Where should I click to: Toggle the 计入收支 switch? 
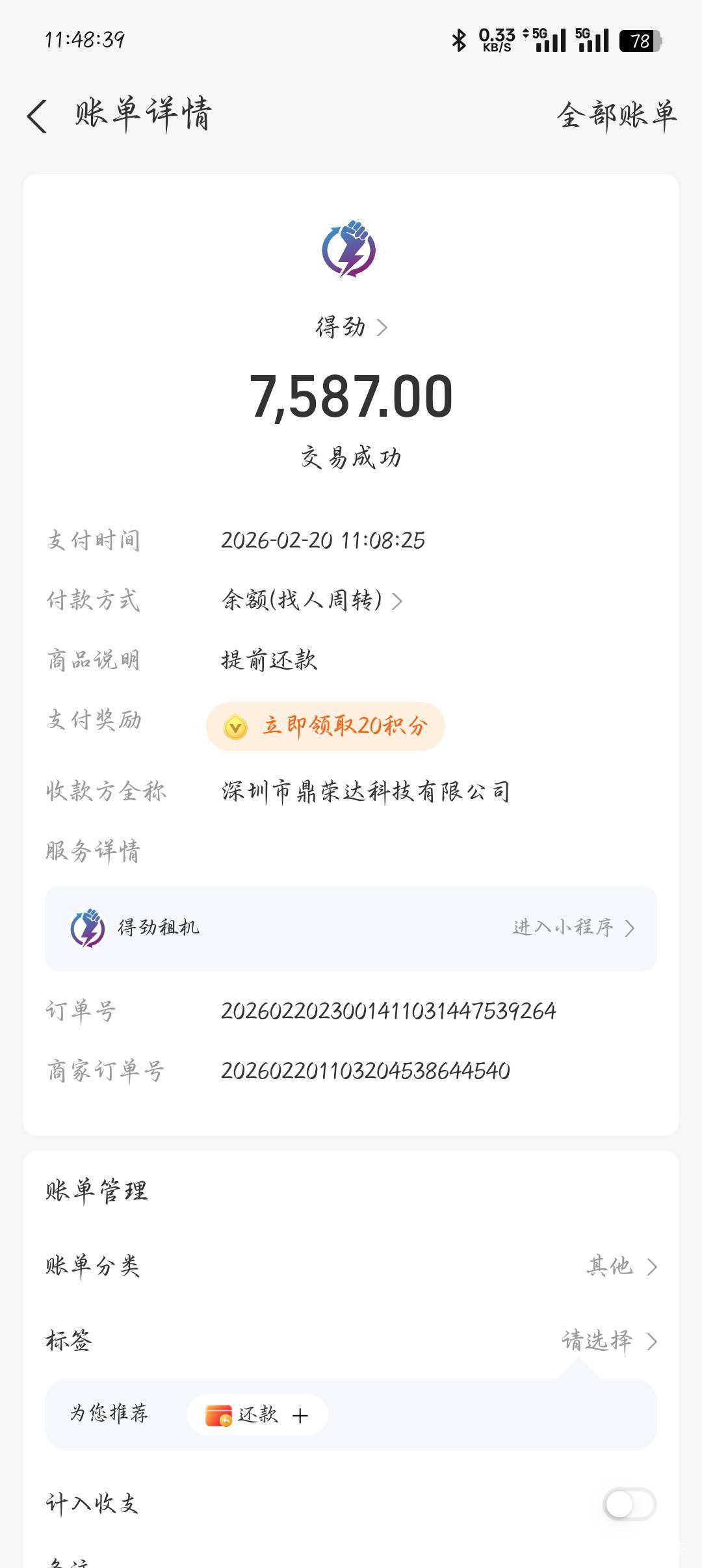click(629, 1504)
